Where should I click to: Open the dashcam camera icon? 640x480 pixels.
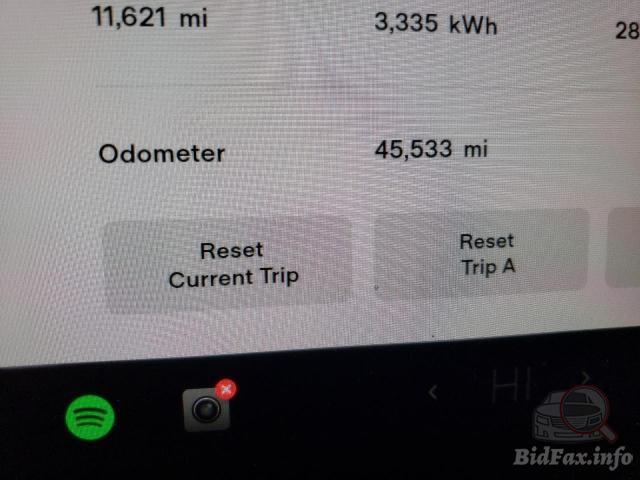point(206,409)
